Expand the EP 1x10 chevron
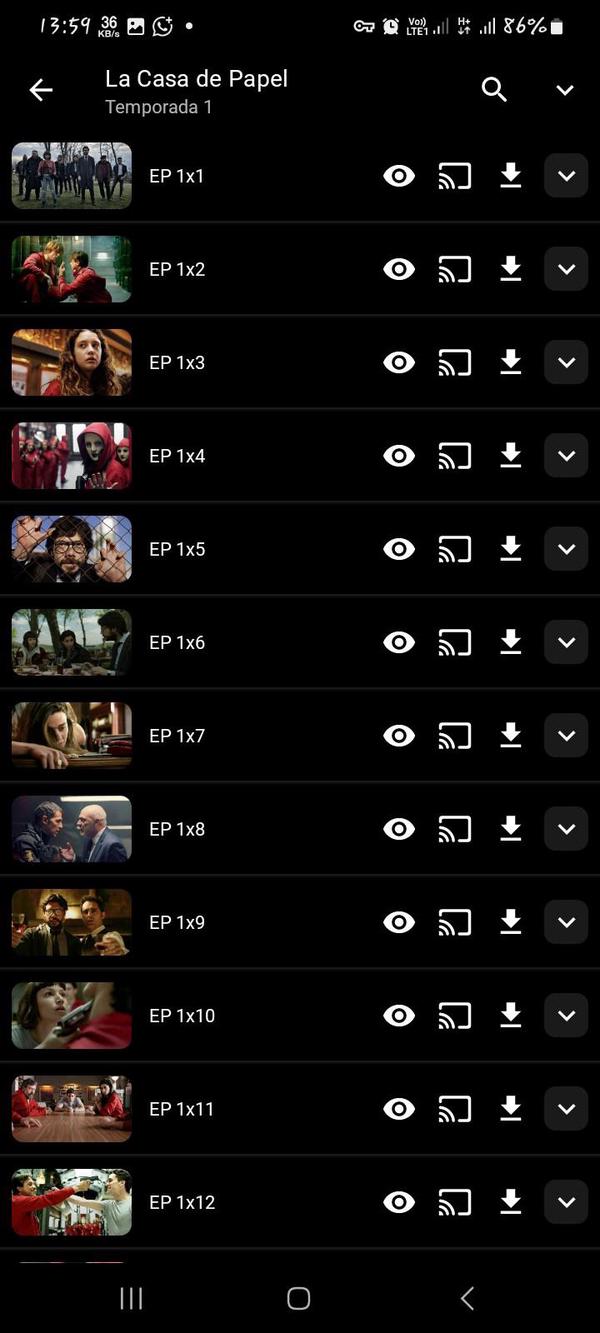The image size is (600, 1333). pyautogui.click(x=566, y=1016)
